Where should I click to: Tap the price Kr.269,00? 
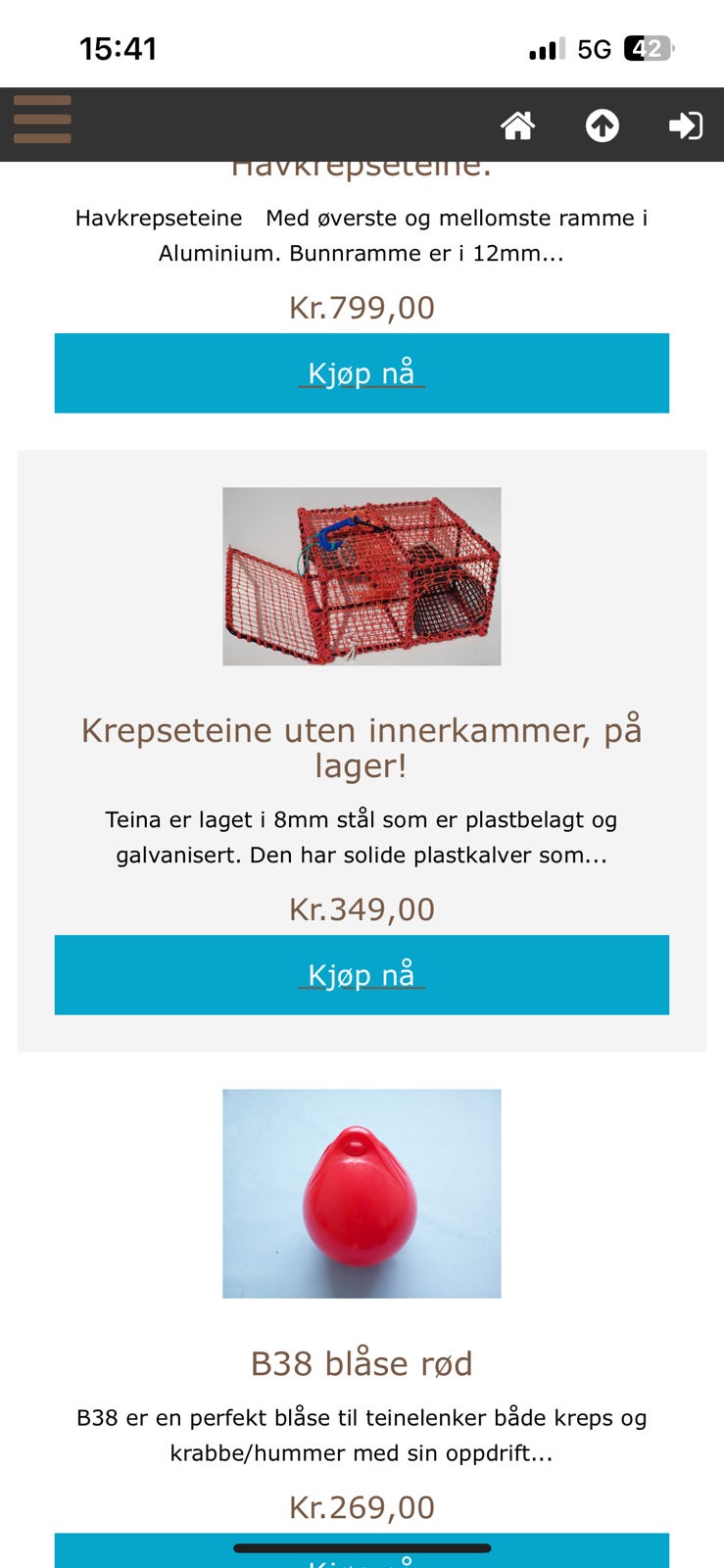pyautogui.click(x=362, y=1507)
